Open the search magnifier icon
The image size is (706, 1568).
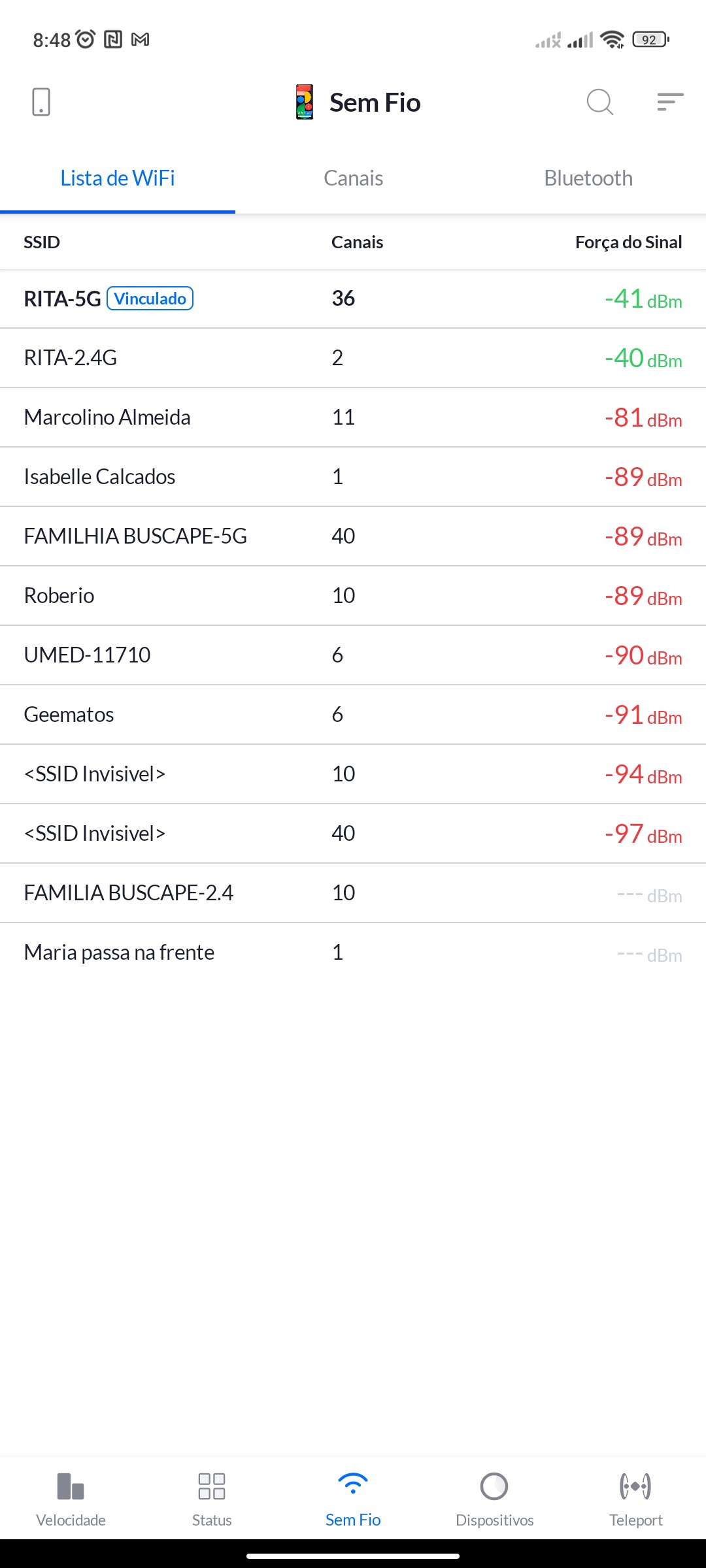[599, 103]
